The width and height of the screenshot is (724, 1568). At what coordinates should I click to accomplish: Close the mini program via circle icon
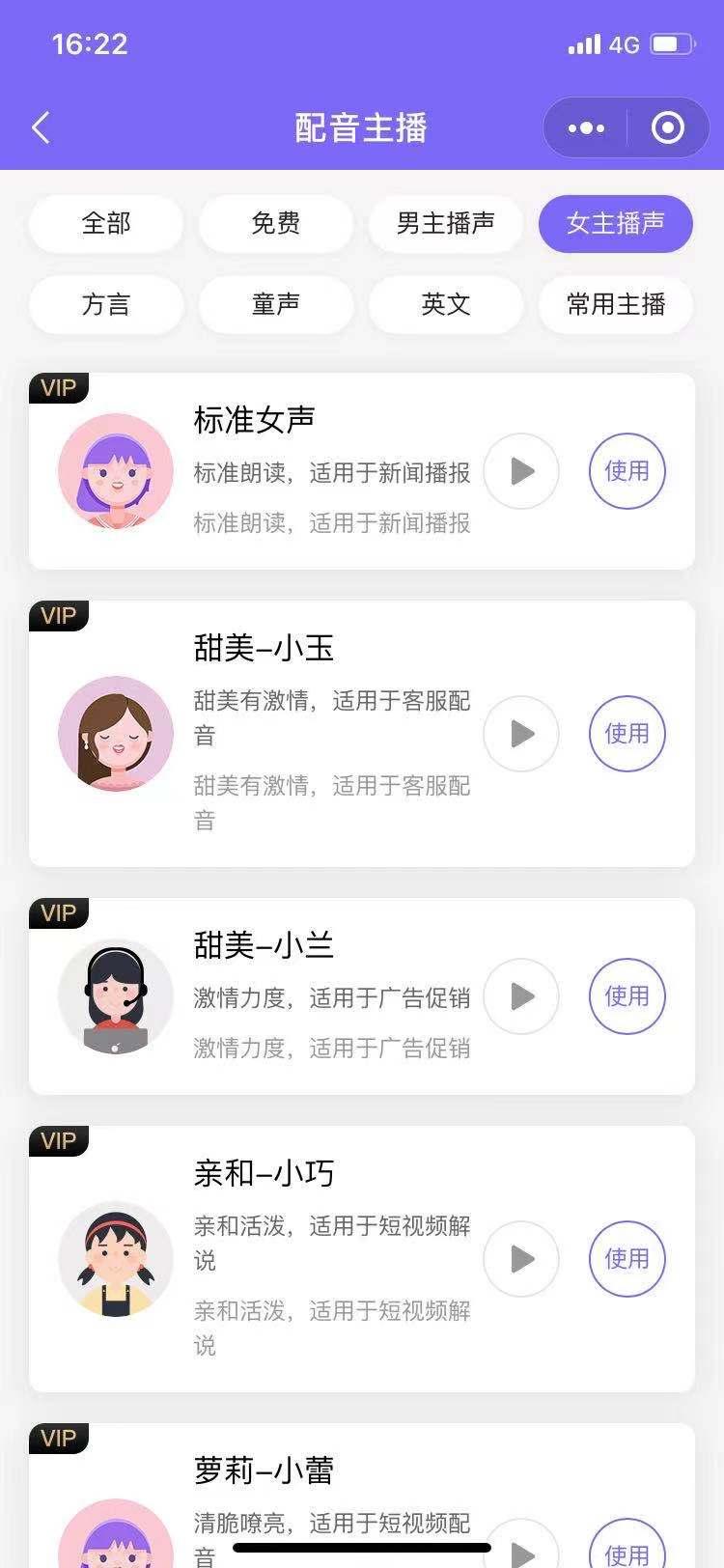tap(668, 127)
